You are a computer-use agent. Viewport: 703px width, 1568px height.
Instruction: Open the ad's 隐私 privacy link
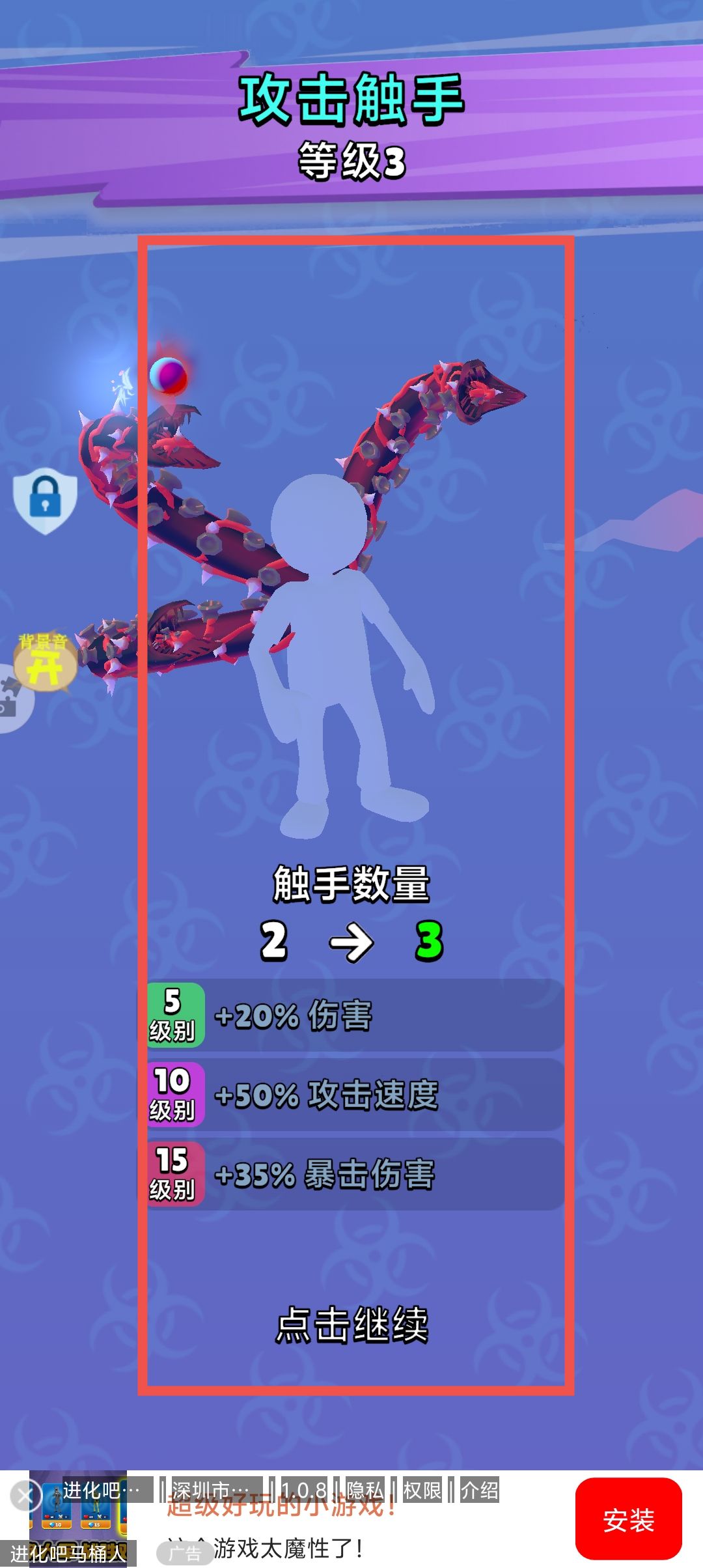tap(365, 1490)
